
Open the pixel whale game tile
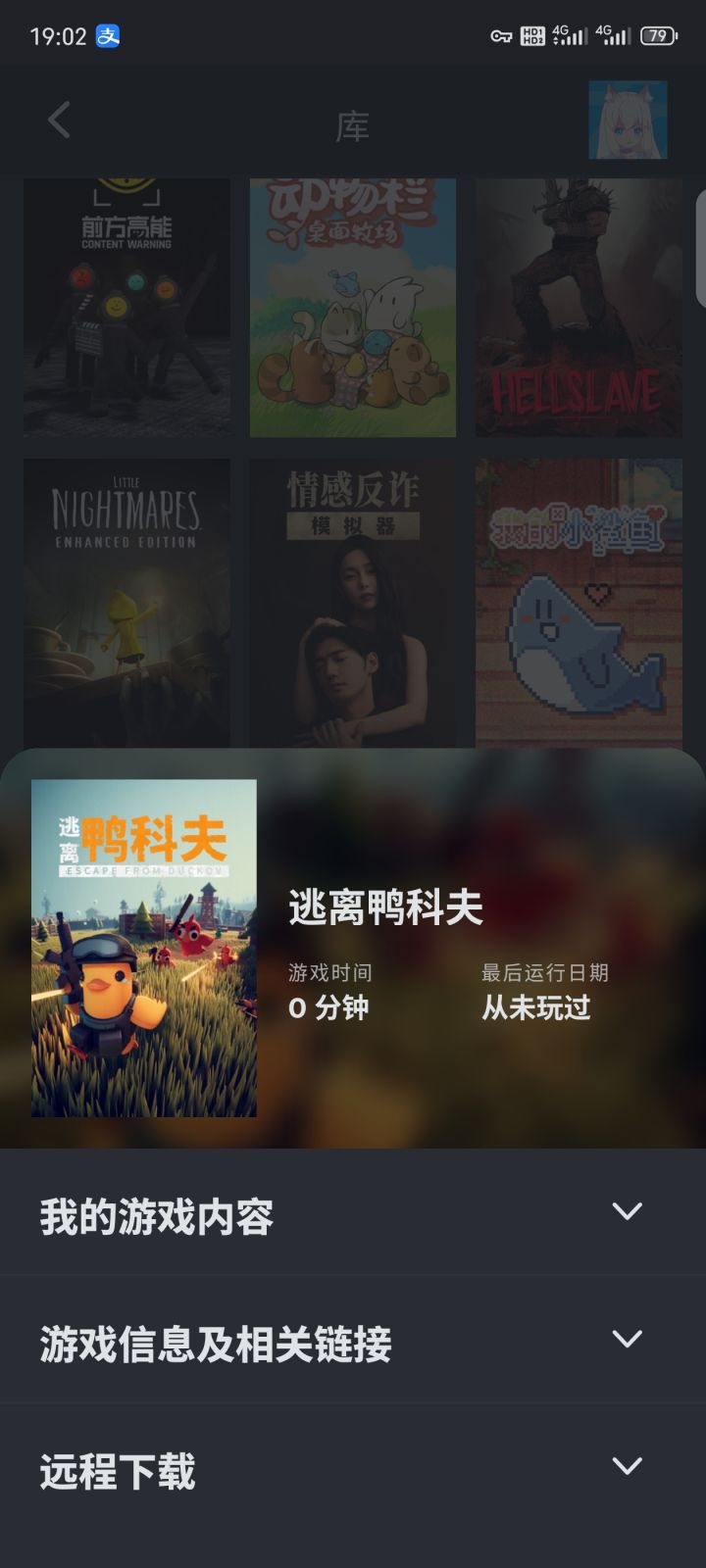point(579,603)
